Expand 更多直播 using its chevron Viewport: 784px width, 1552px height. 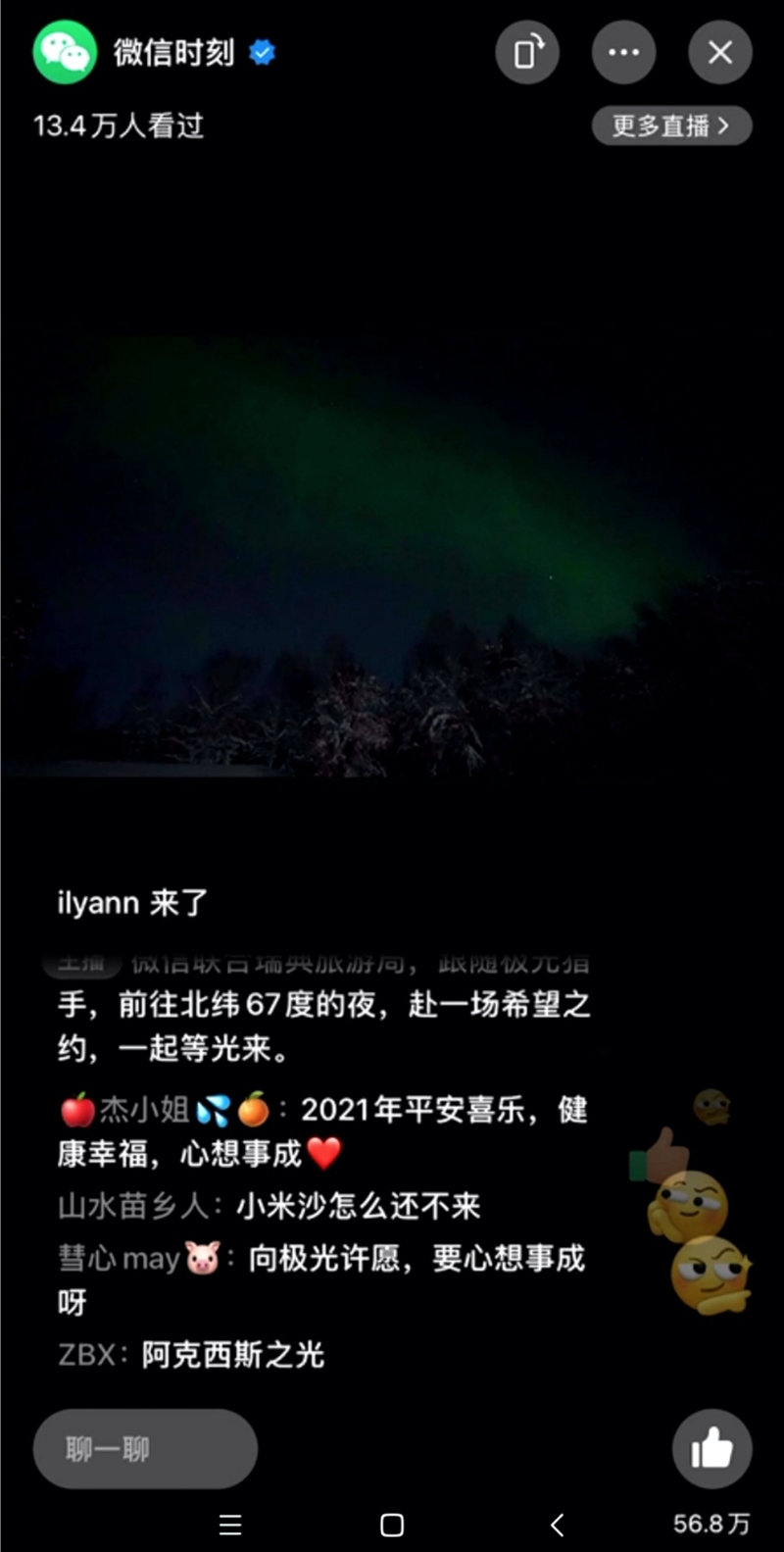click(725, 125)
